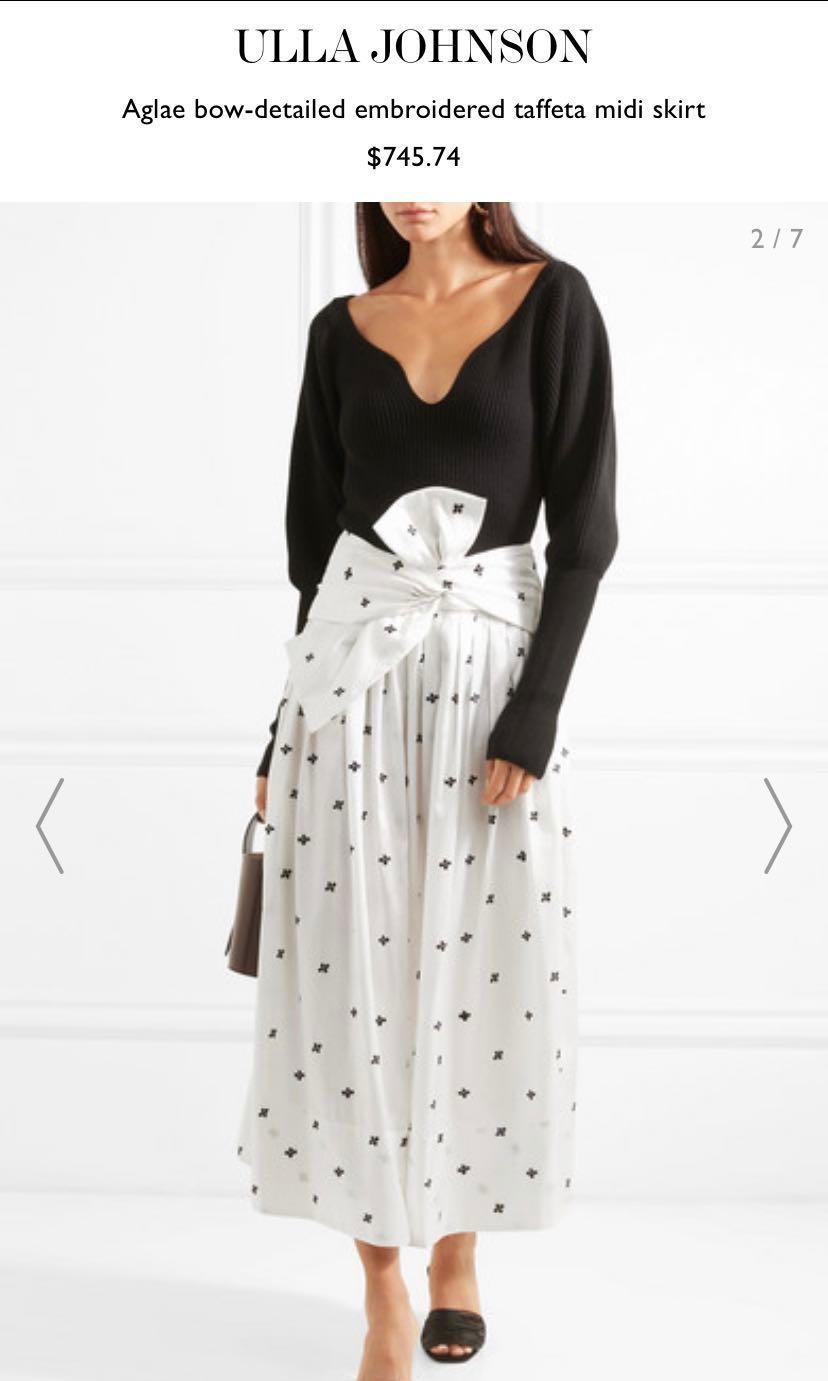Screen dimensions: 828x1381
Task: Show the next product photo
Action: tap(778, 826)
